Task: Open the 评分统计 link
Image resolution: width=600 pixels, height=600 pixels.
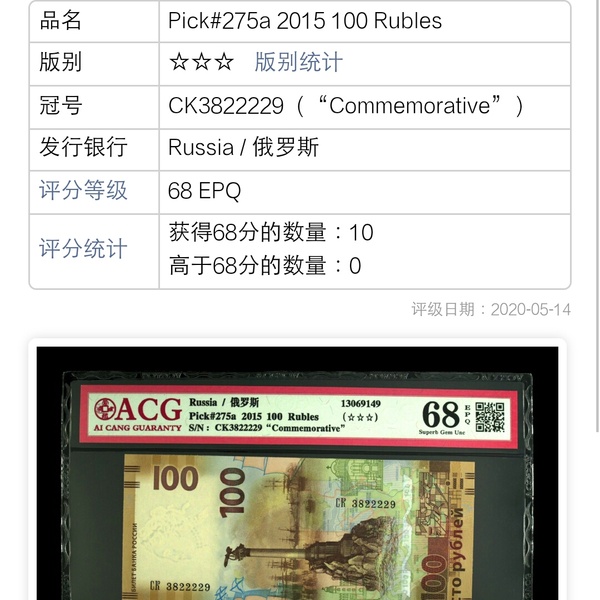Action: click(x=83, y=248)
